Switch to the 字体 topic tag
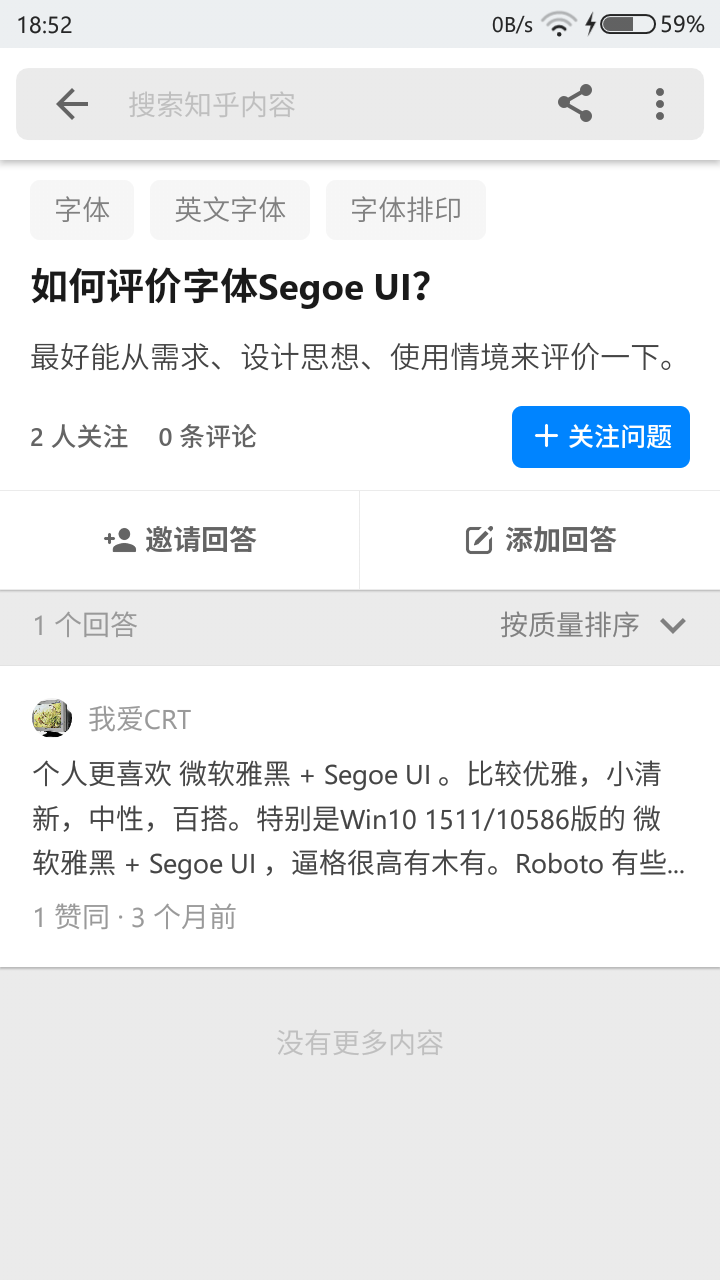720x1280 pixels. pyautogui.click(x=82, y=210)
